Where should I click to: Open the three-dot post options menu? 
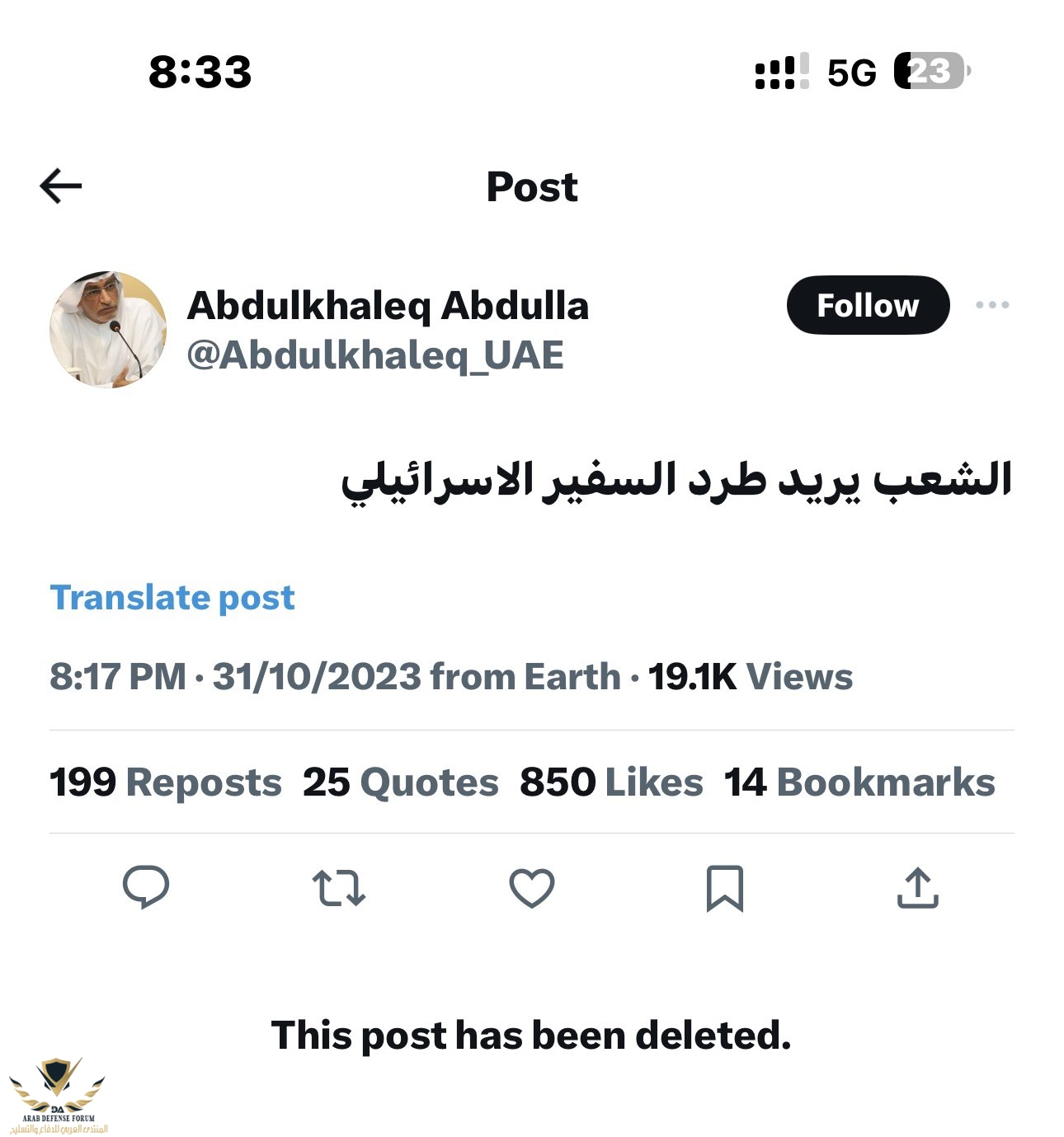[x=991, y=305]
